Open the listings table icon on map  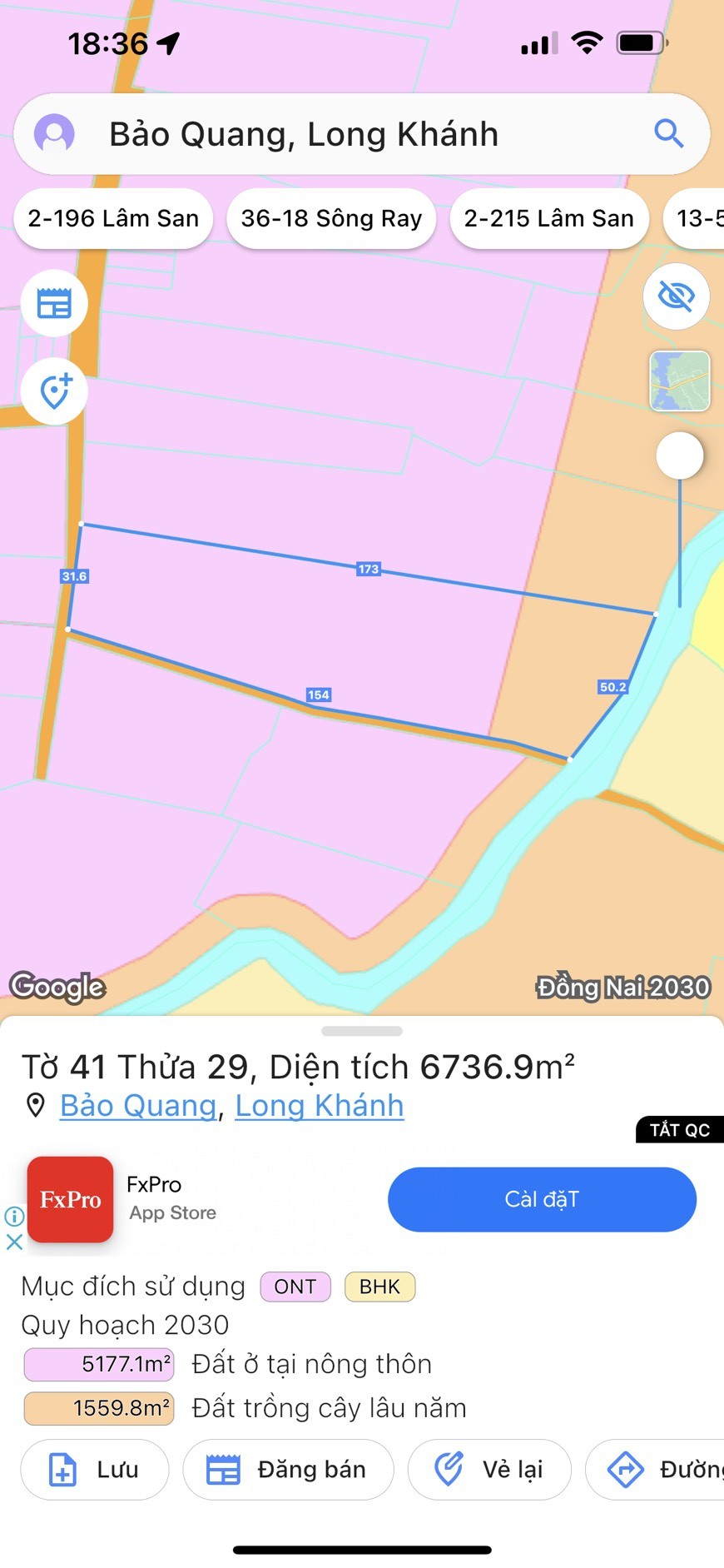coord(55,304)
